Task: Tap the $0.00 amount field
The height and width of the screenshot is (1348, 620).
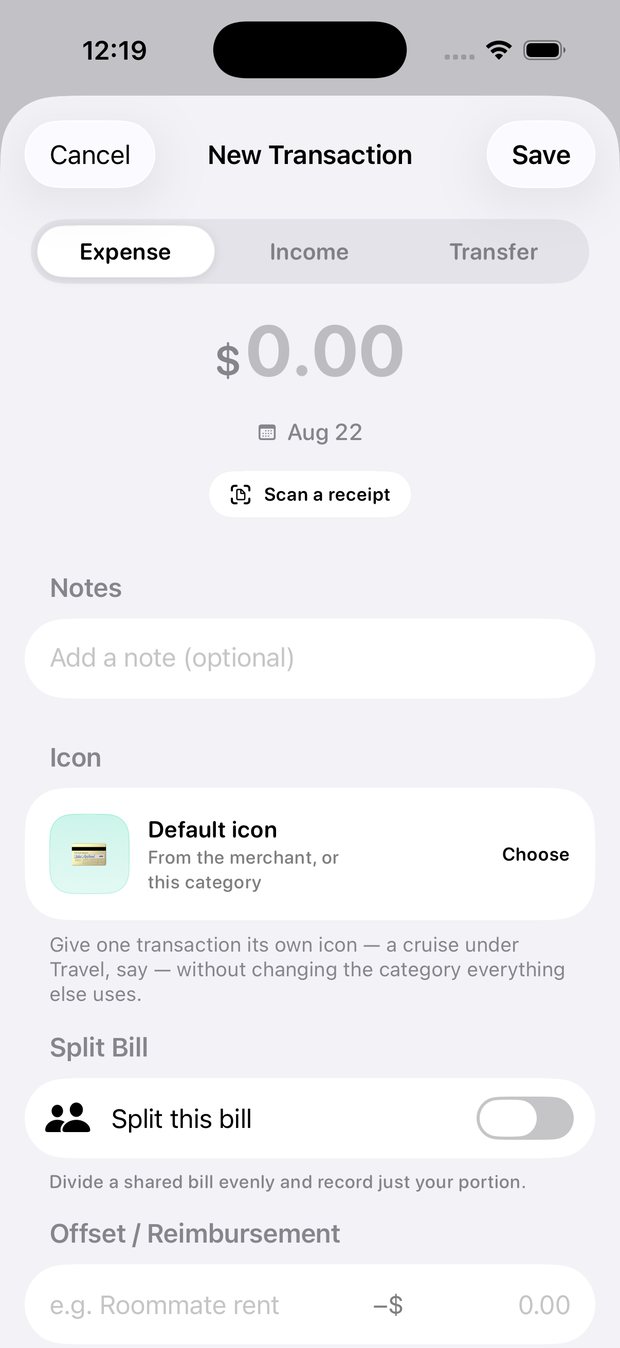Action: tap(310, 353)
